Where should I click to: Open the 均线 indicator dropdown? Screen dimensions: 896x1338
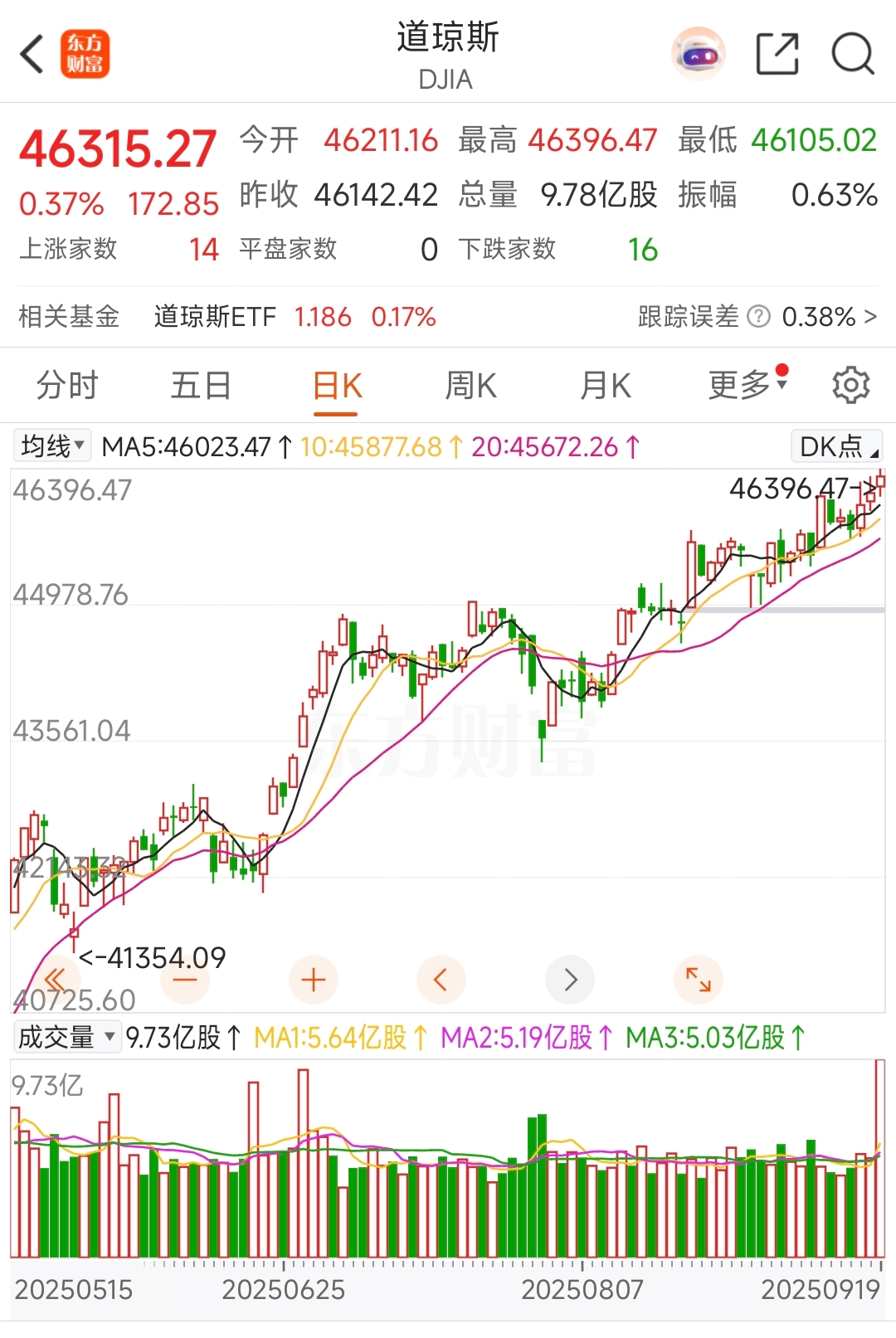coord(52,447)
